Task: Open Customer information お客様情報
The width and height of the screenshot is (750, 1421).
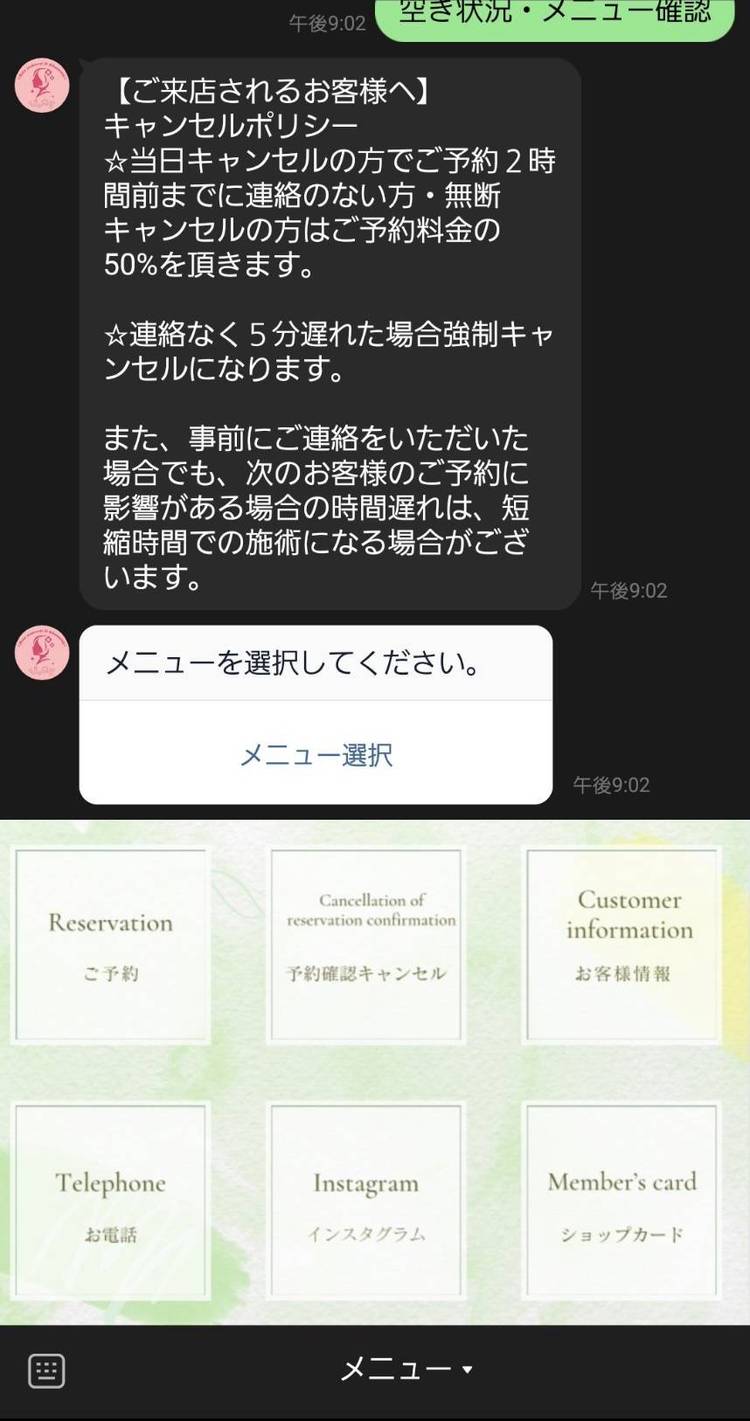Action: (623, 944)
